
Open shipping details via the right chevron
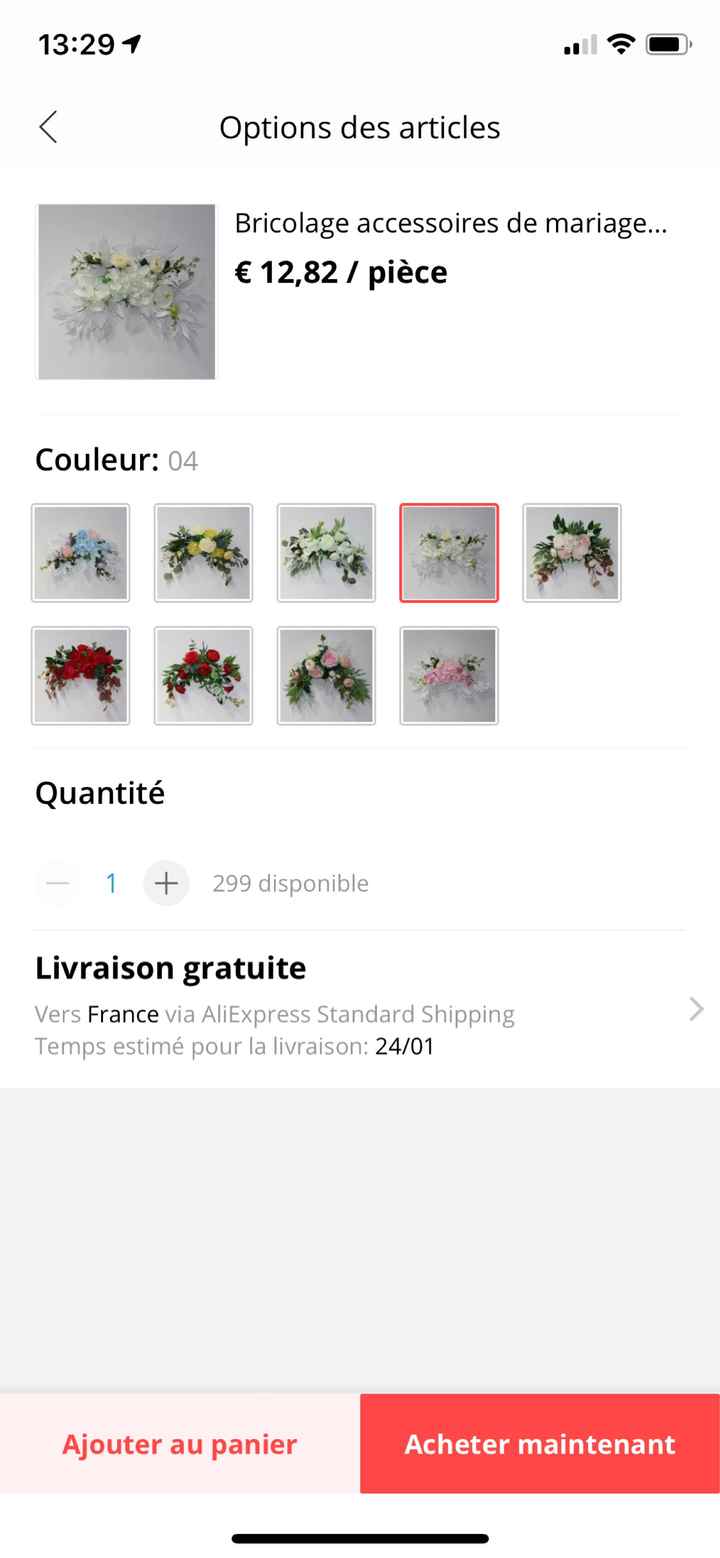(695, 1009)
